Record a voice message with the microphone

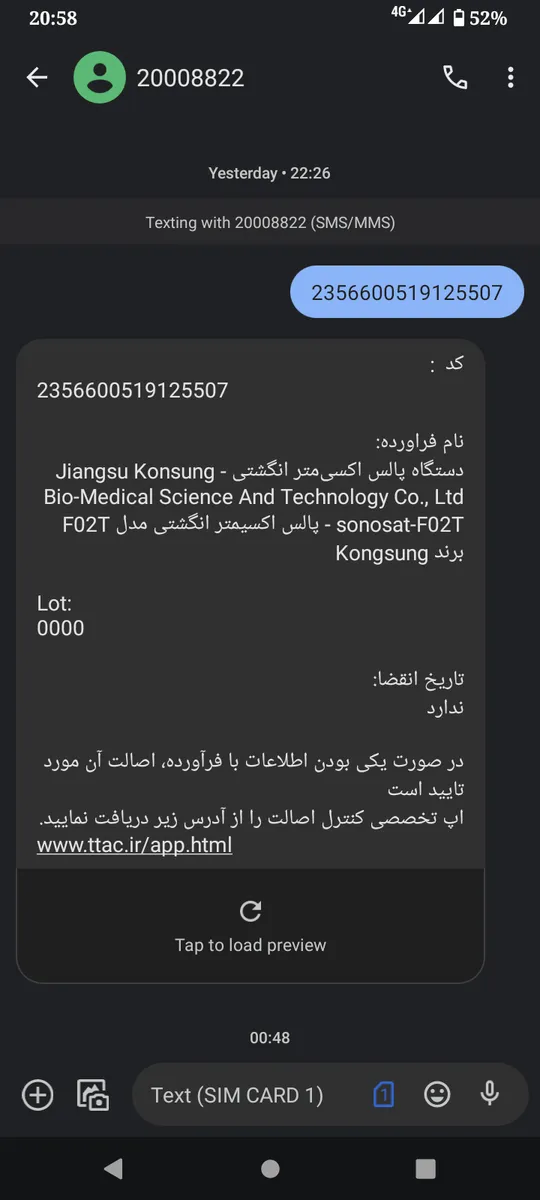[x=490, y=1094]
